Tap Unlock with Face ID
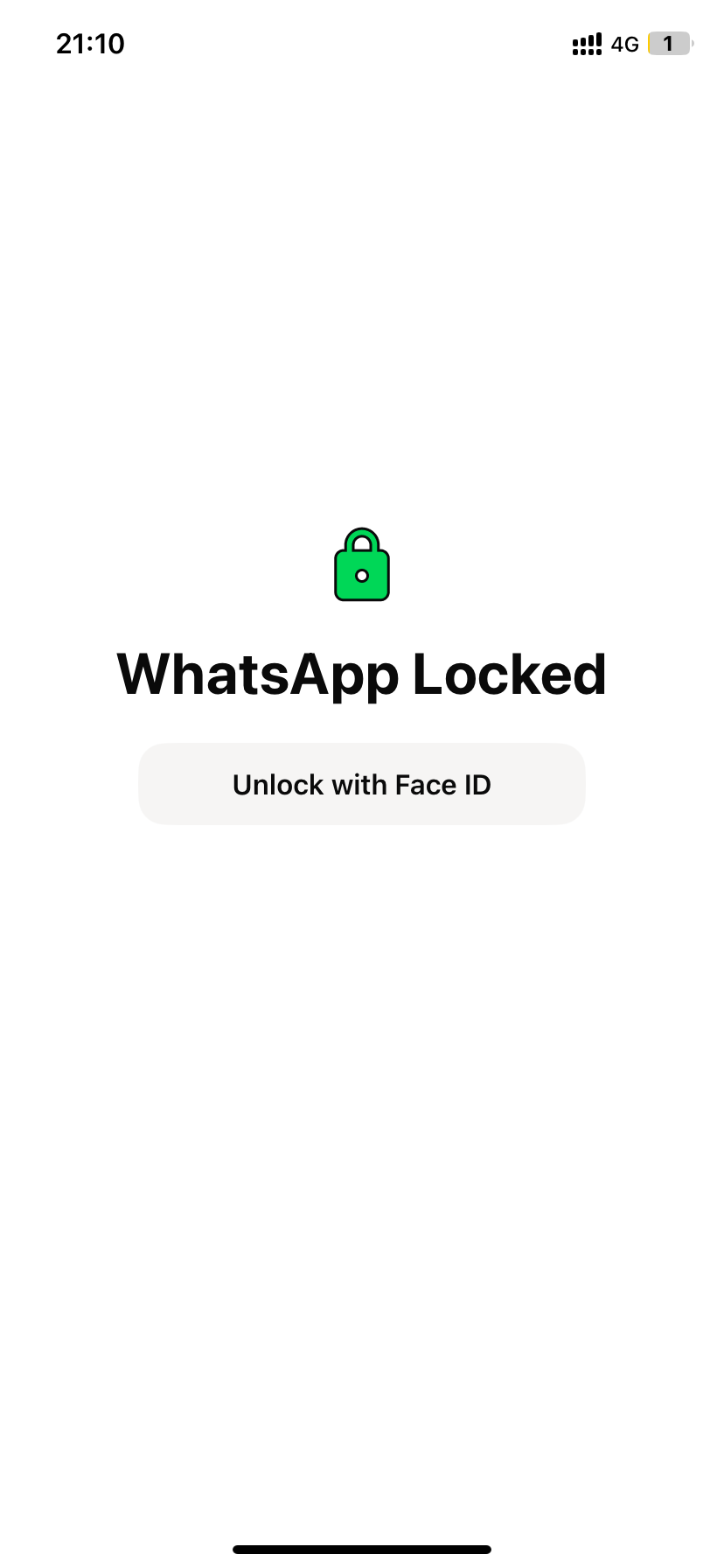Image resolution: width=724 pixels, height=1568 pixels. coord(361,784)
